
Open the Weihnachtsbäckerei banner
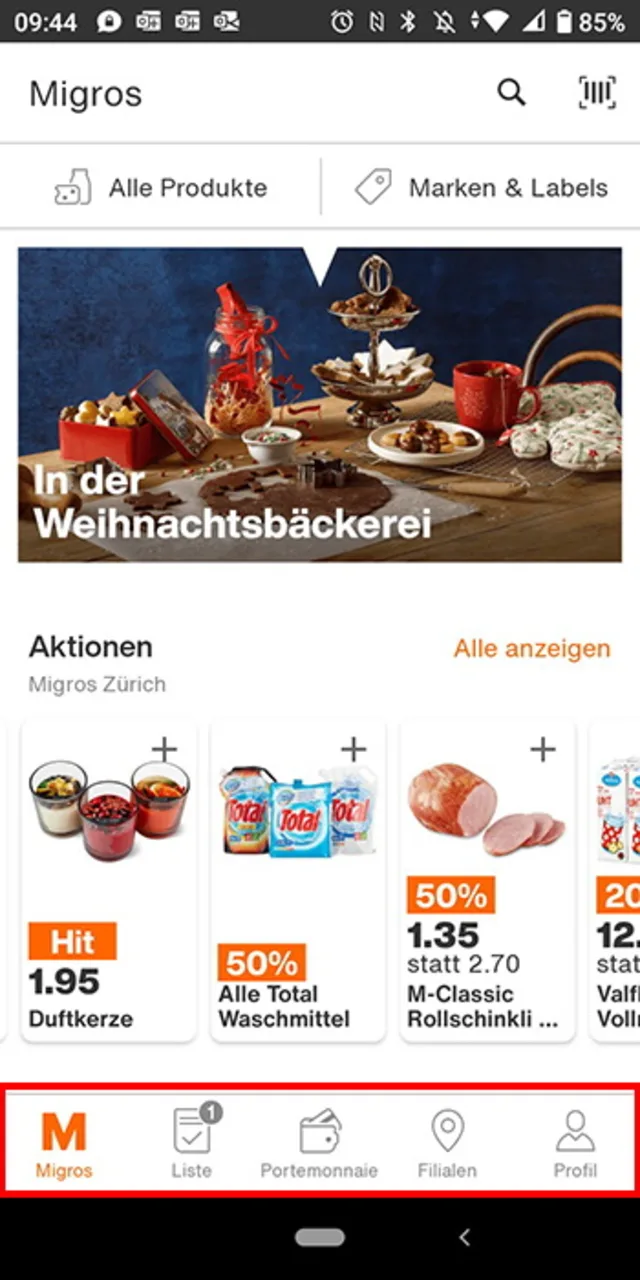point(320,405)
